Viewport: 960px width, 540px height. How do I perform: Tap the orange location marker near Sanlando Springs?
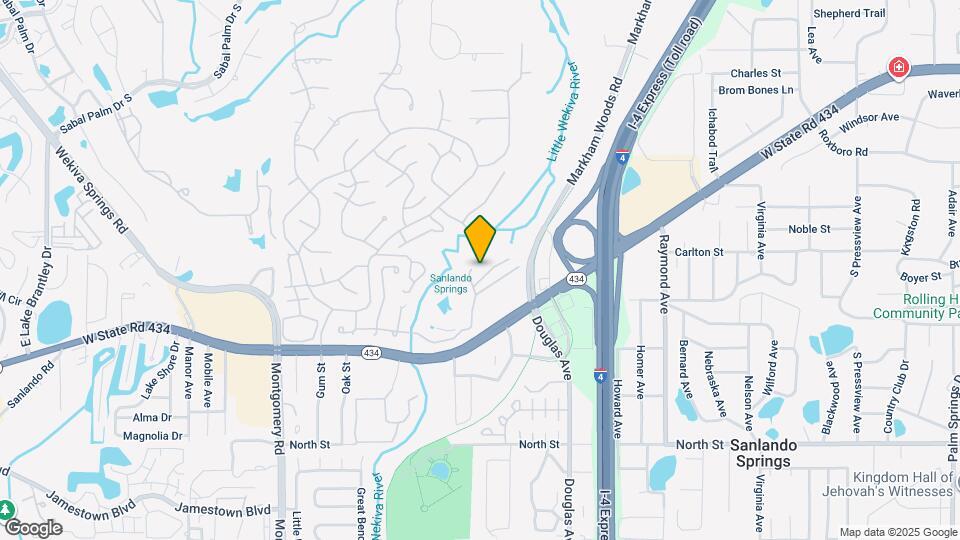point(479,239)
